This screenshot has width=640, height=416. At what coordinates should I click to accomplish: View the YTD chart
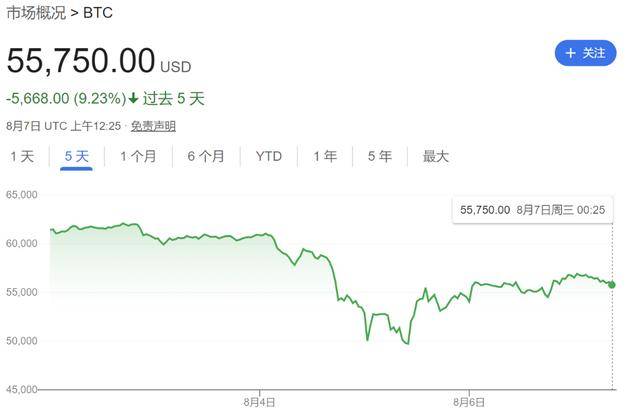pos(268,156)
